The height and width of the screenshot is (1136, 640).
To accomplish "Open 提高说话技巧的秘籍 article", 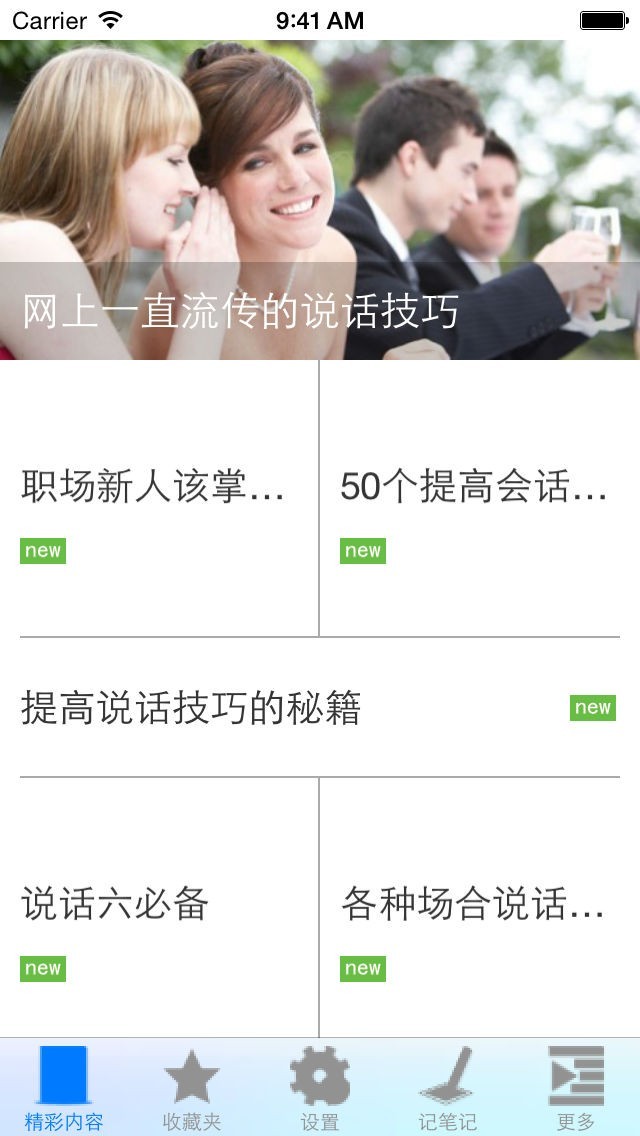I will [x=320, y=708].
